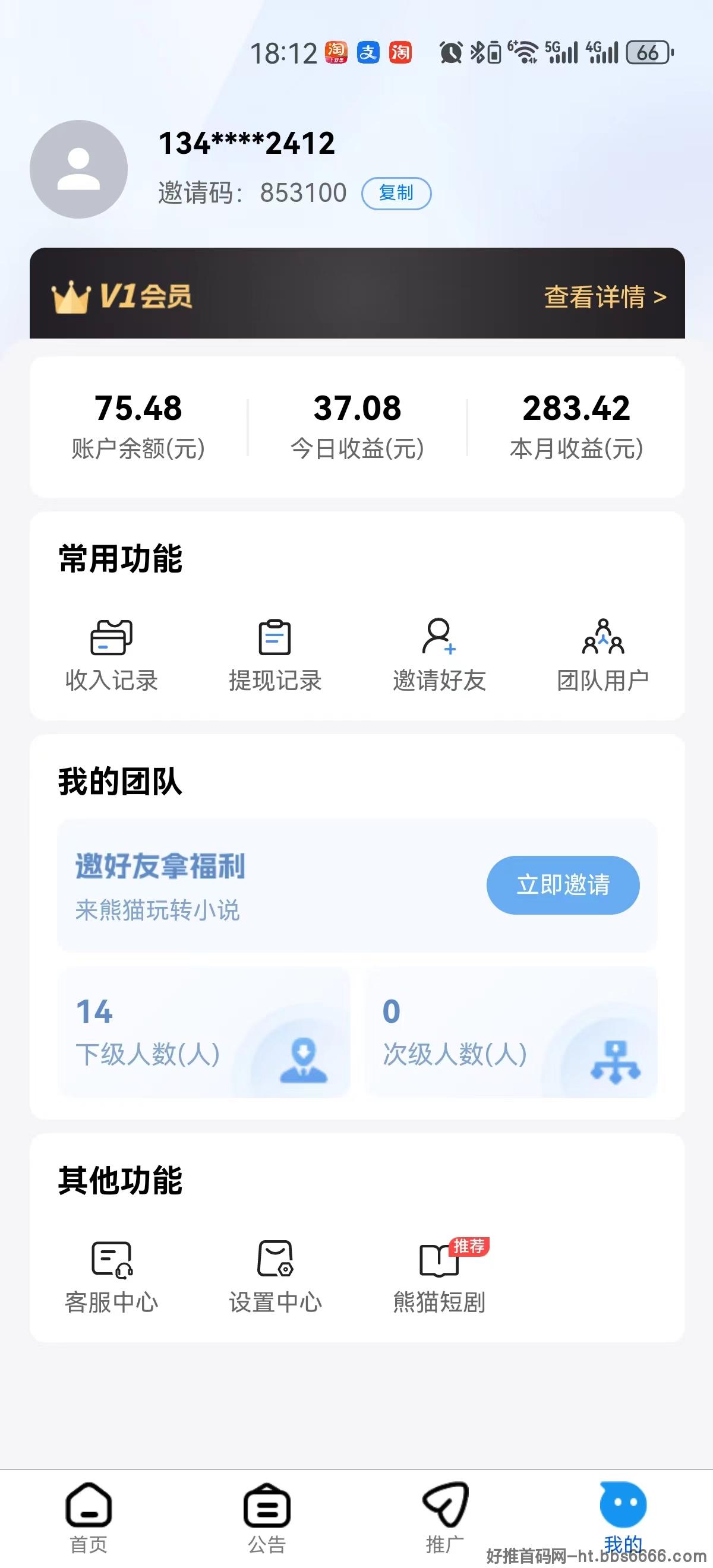
Task: Switch to the 公告 tab
Action: click(x=267, y=1519)
